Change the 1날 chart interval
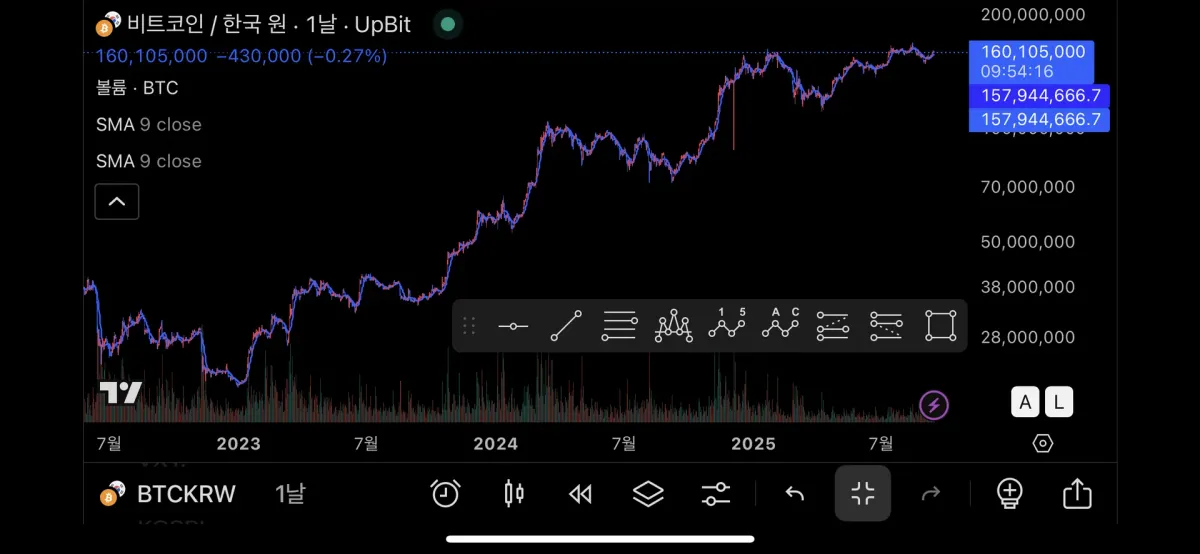 290,493
